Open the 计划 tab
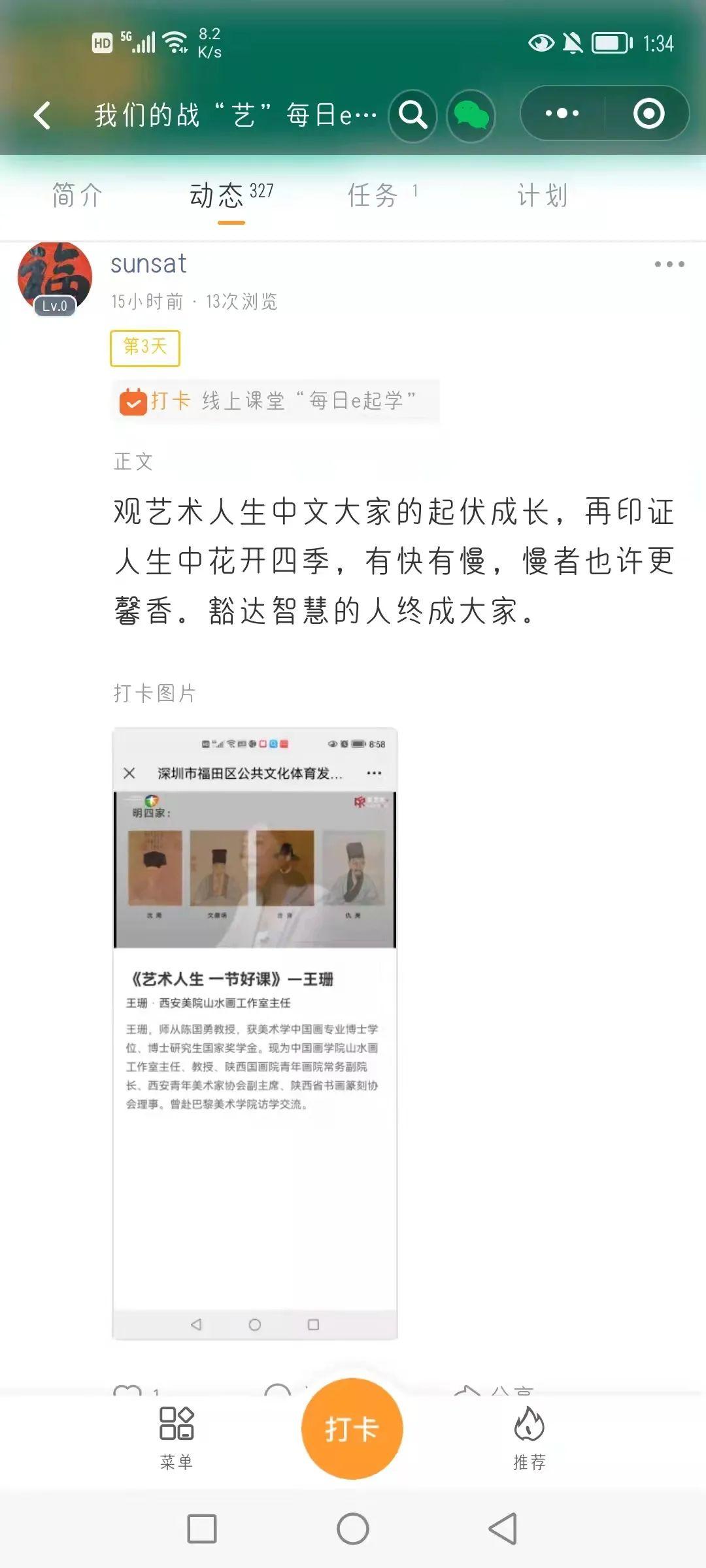This screenshot has height=1568, width=706. 542,195
